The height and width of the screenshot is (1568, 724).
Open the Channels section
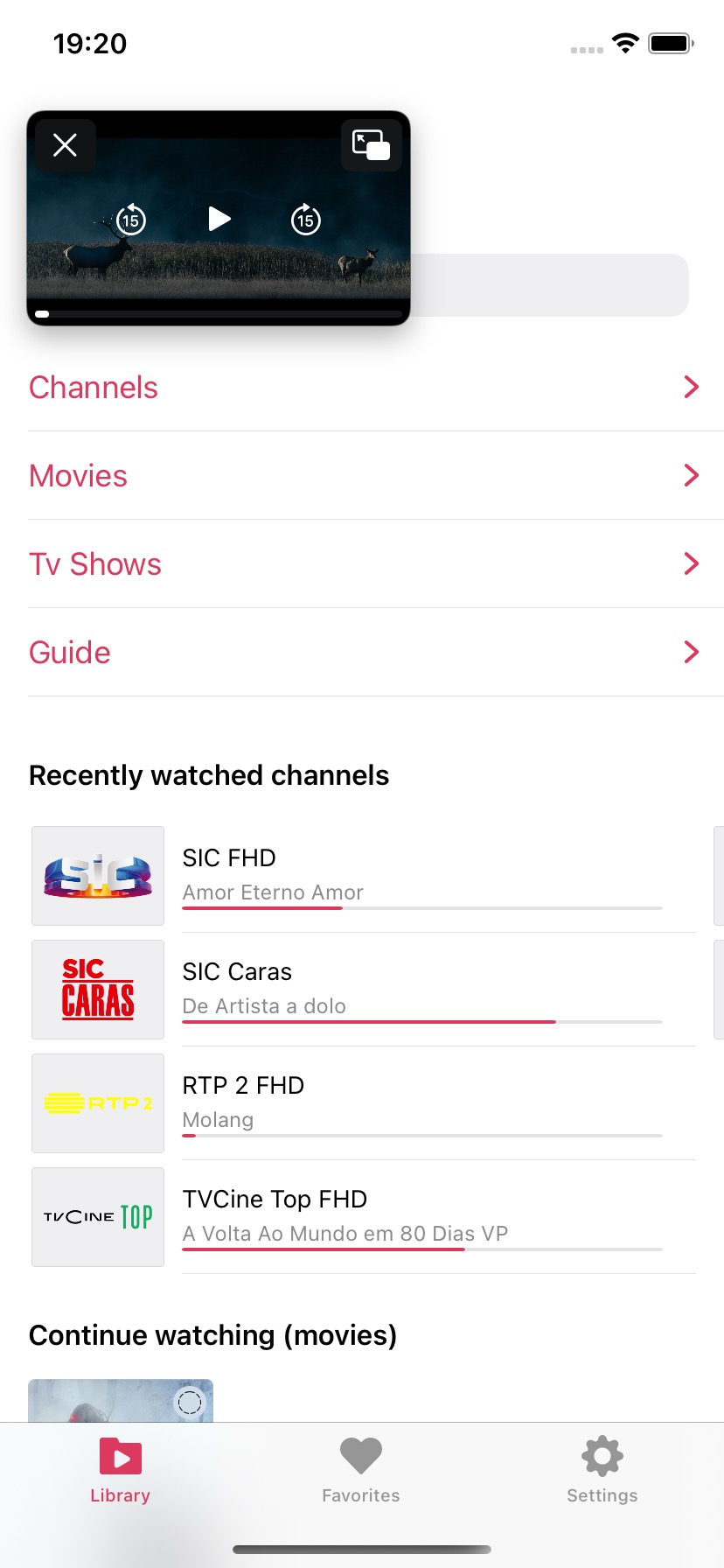(x=362, y=388)
